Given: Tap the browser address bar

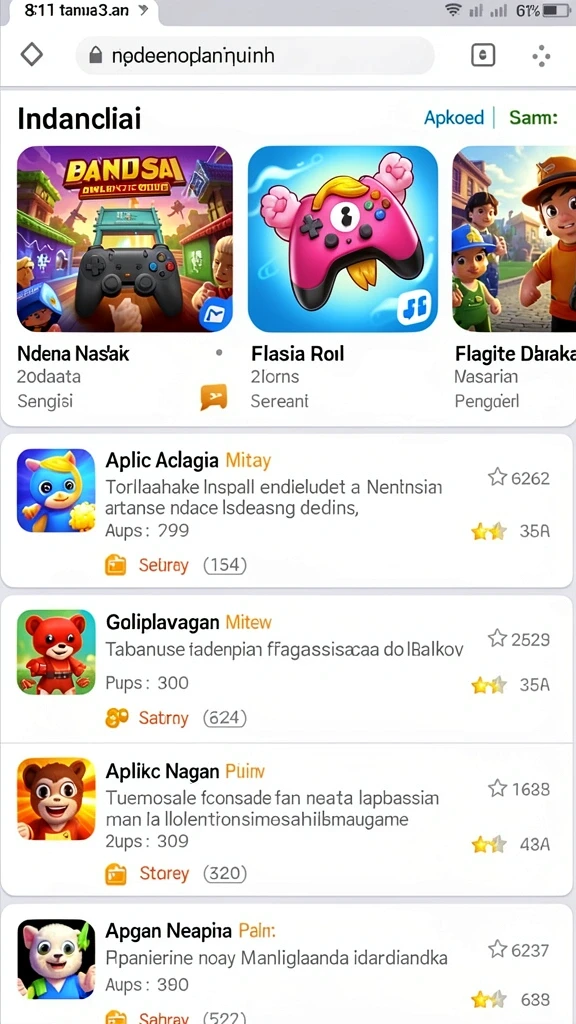Looking at the screenshot, I should point(255,56).
